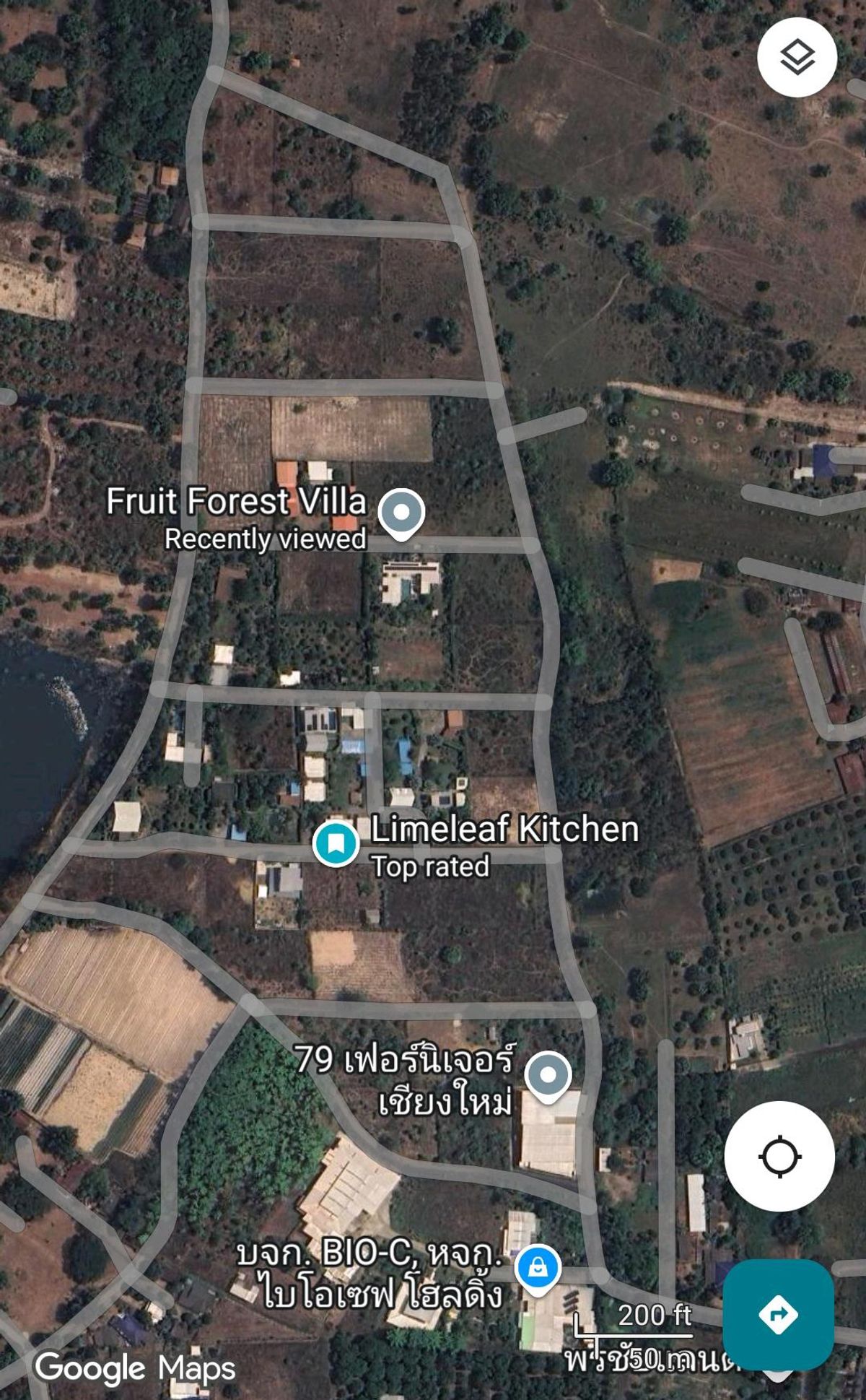Tap the 79 เฟอร์นิเจอร์ เชียงใหม่ pin
866x1400 pixels.
click(x=548, y=1077)
